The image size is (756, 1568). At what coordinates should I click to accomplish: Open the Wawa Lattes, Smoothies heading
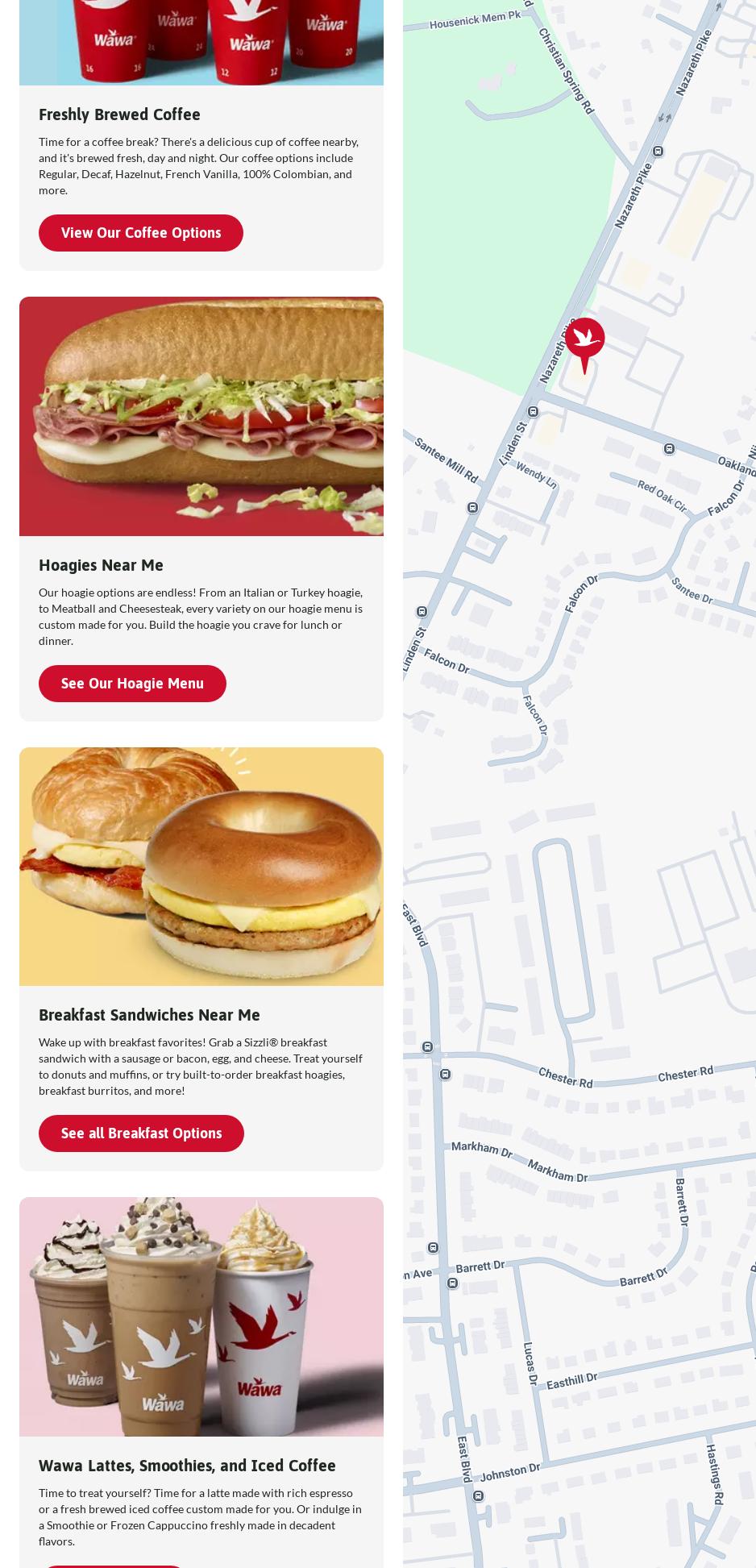pos(187,1466)
